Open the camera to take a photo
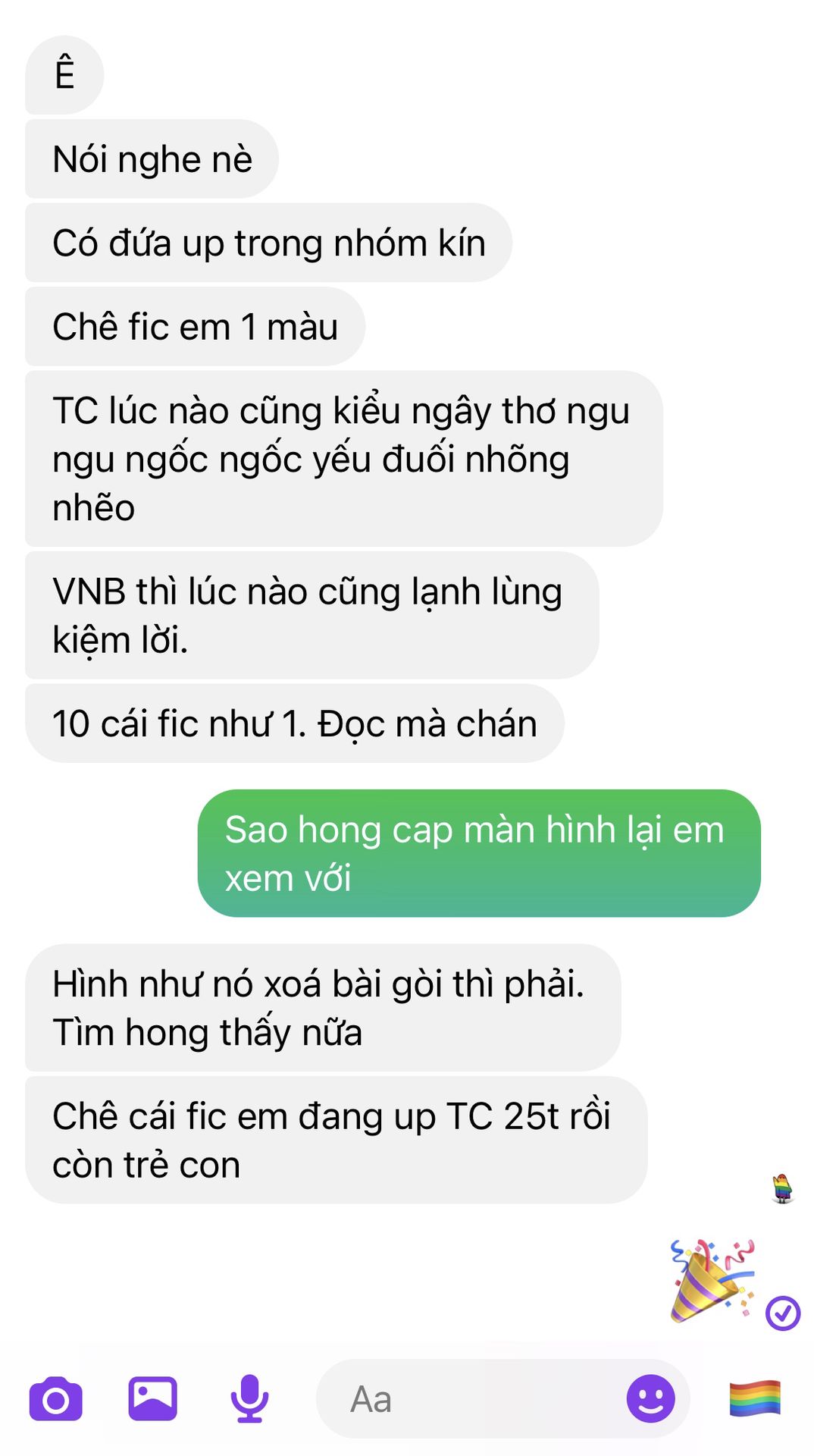The image size is (814, 1456). 55,1399
